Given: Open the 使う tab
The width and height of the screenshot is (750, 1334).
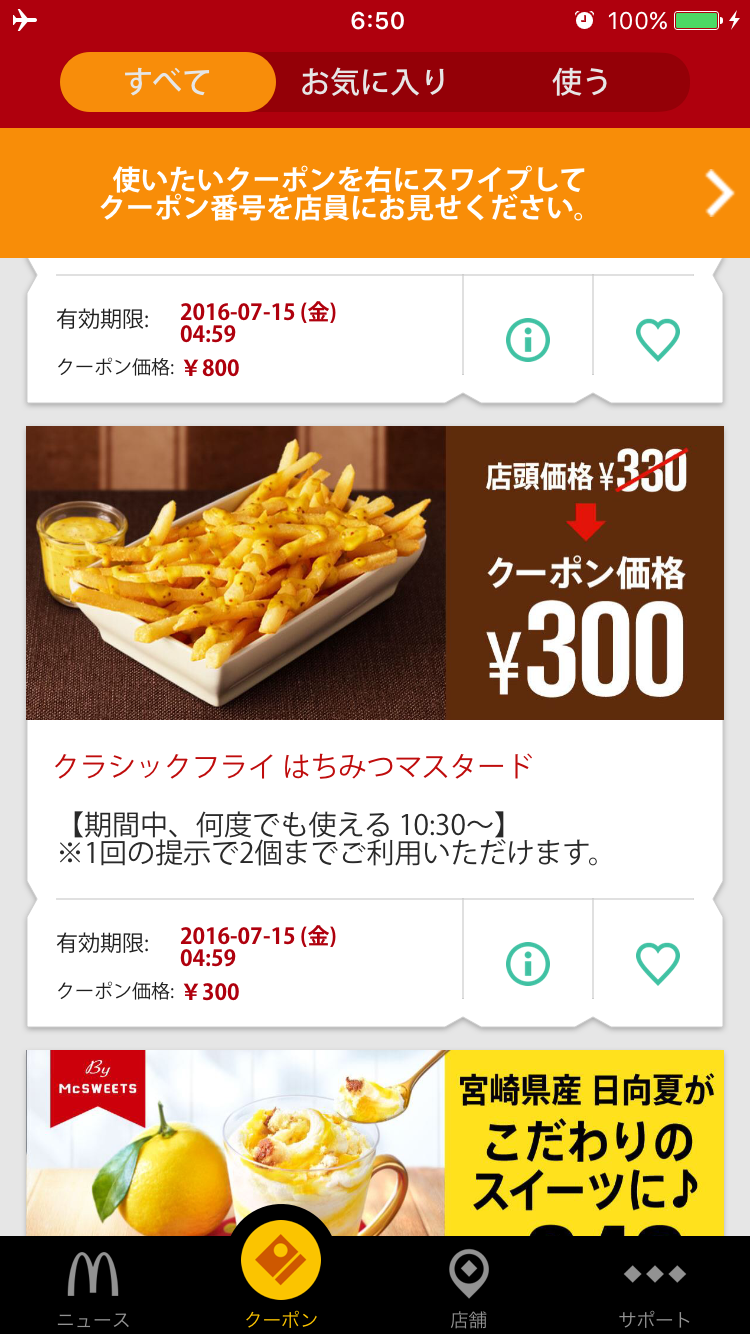Looking at the screenshot, I should pos(580,82).
